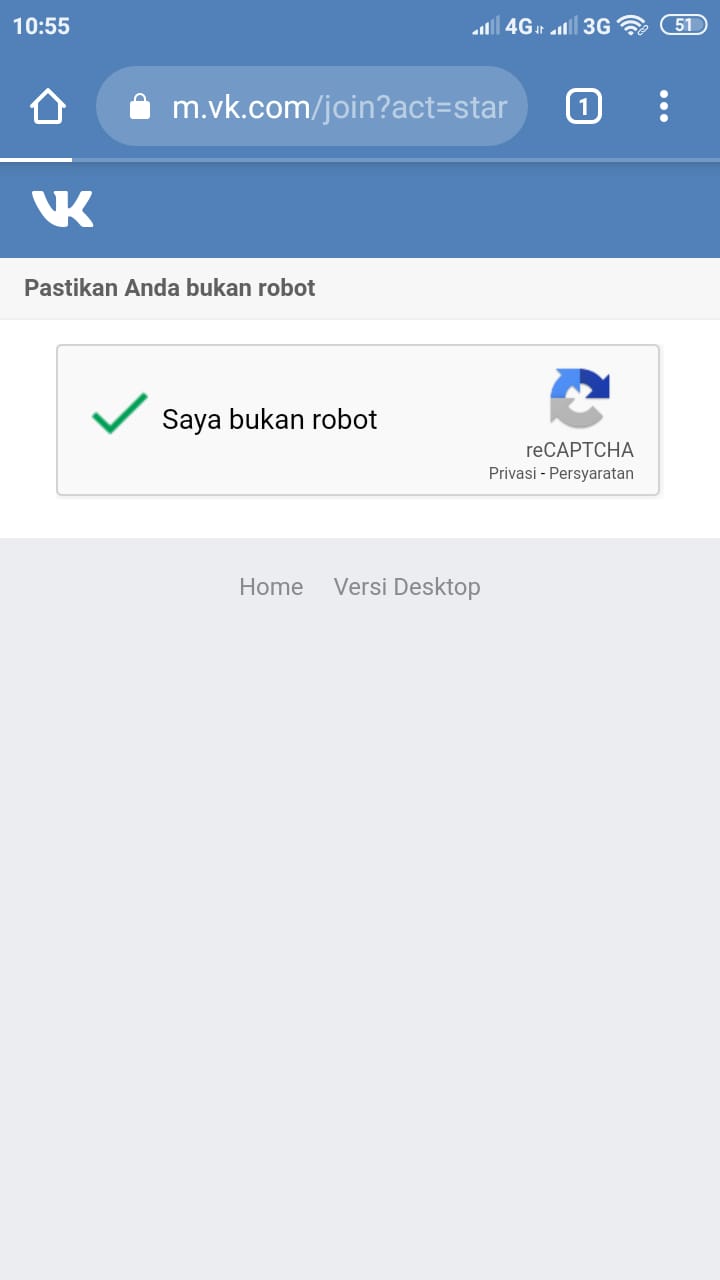The image size is (720, 1280).
Task: Toggle the Saya bukan robot checkbox
Action: tap(119, 414)
